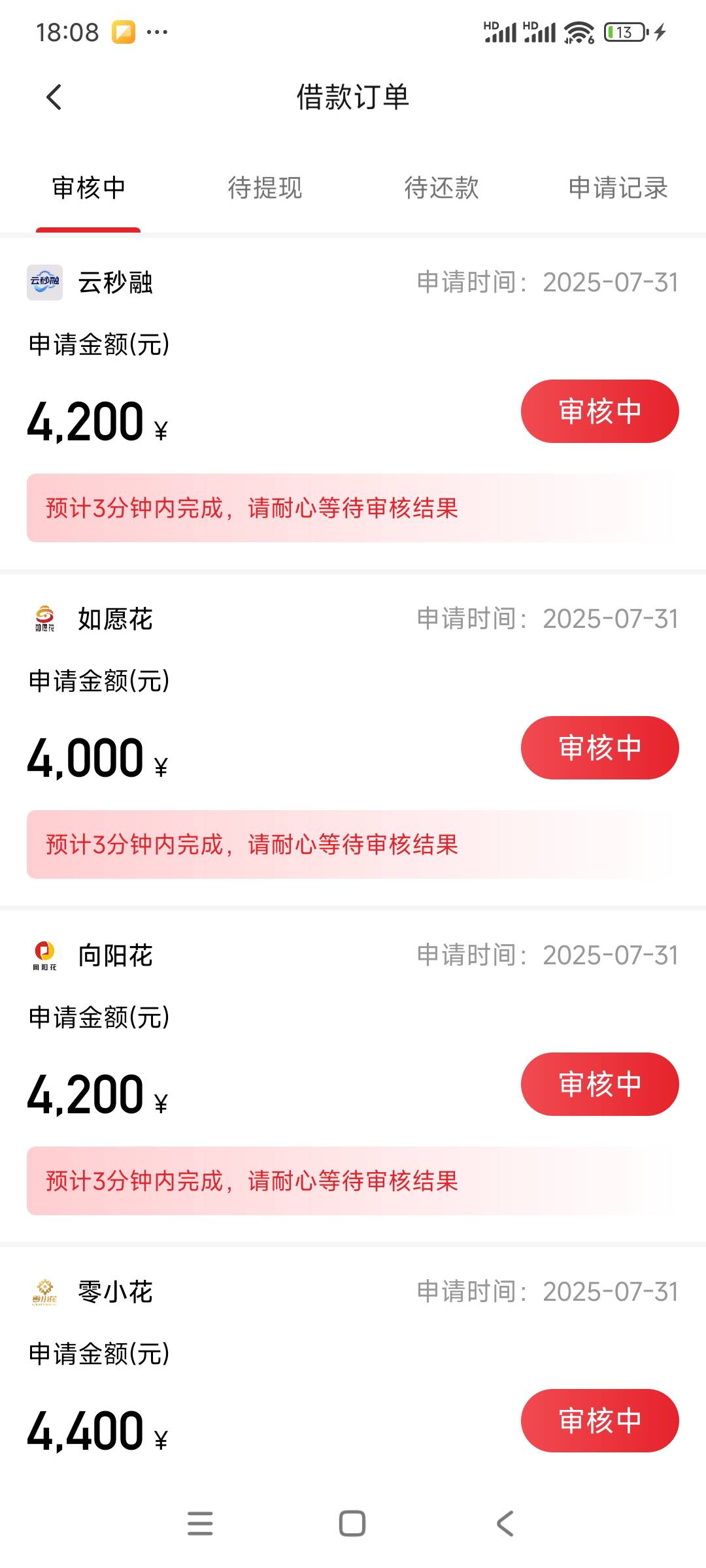
Task: Go to the system home screen
Action: 352,1524
